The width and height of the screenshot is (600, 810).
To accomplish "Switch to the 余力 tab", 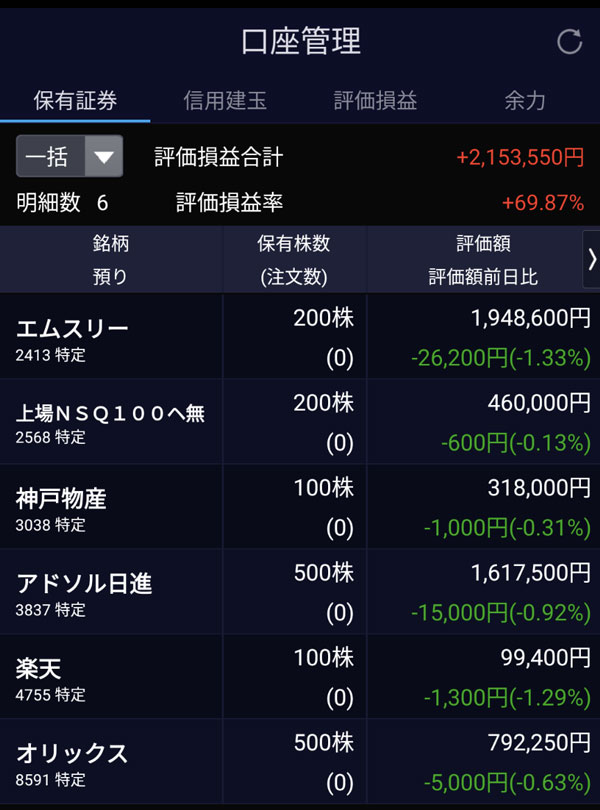I will 525,100.
